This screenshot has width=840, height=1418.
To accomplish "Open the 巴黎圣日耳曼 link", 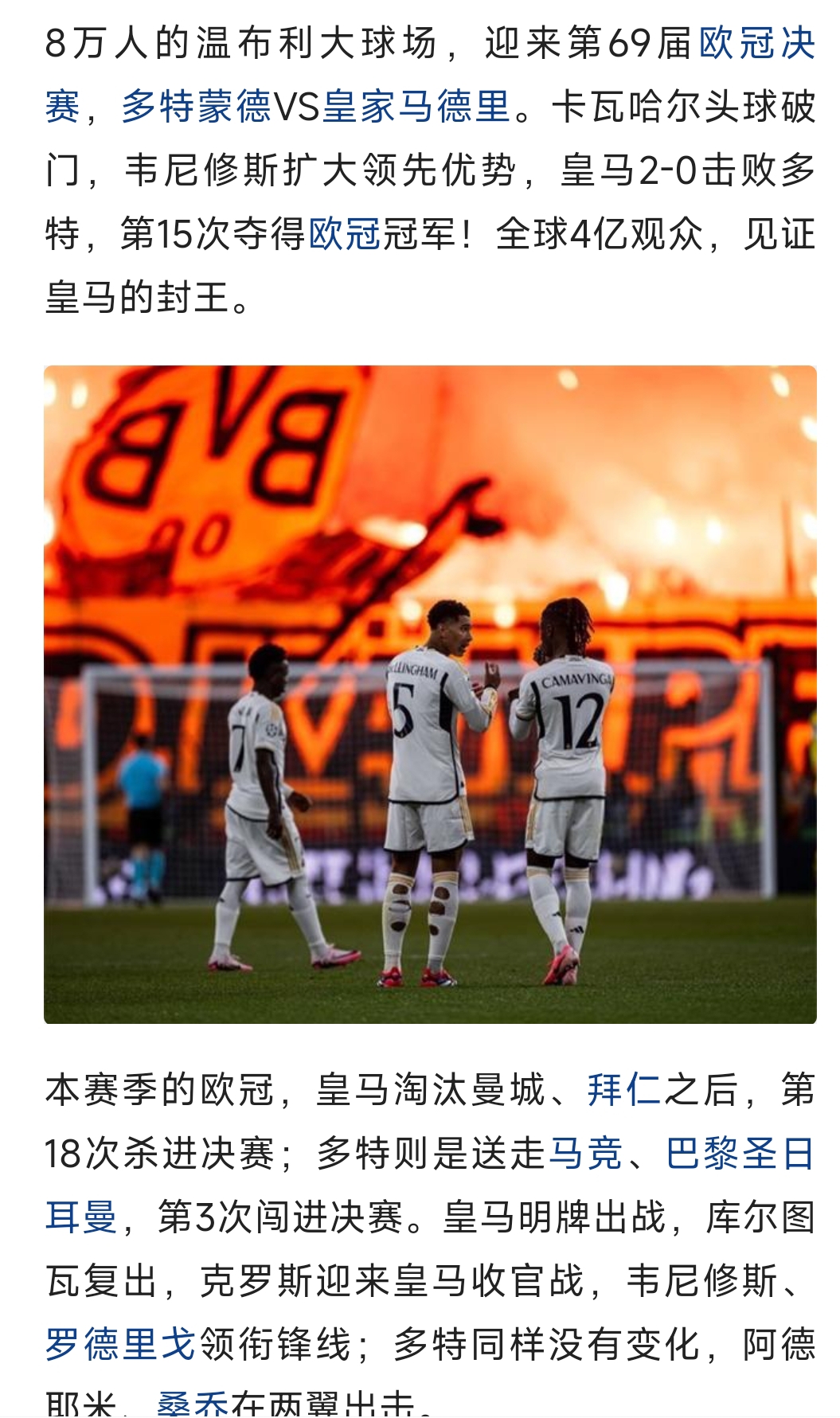I will (739, 1154).
